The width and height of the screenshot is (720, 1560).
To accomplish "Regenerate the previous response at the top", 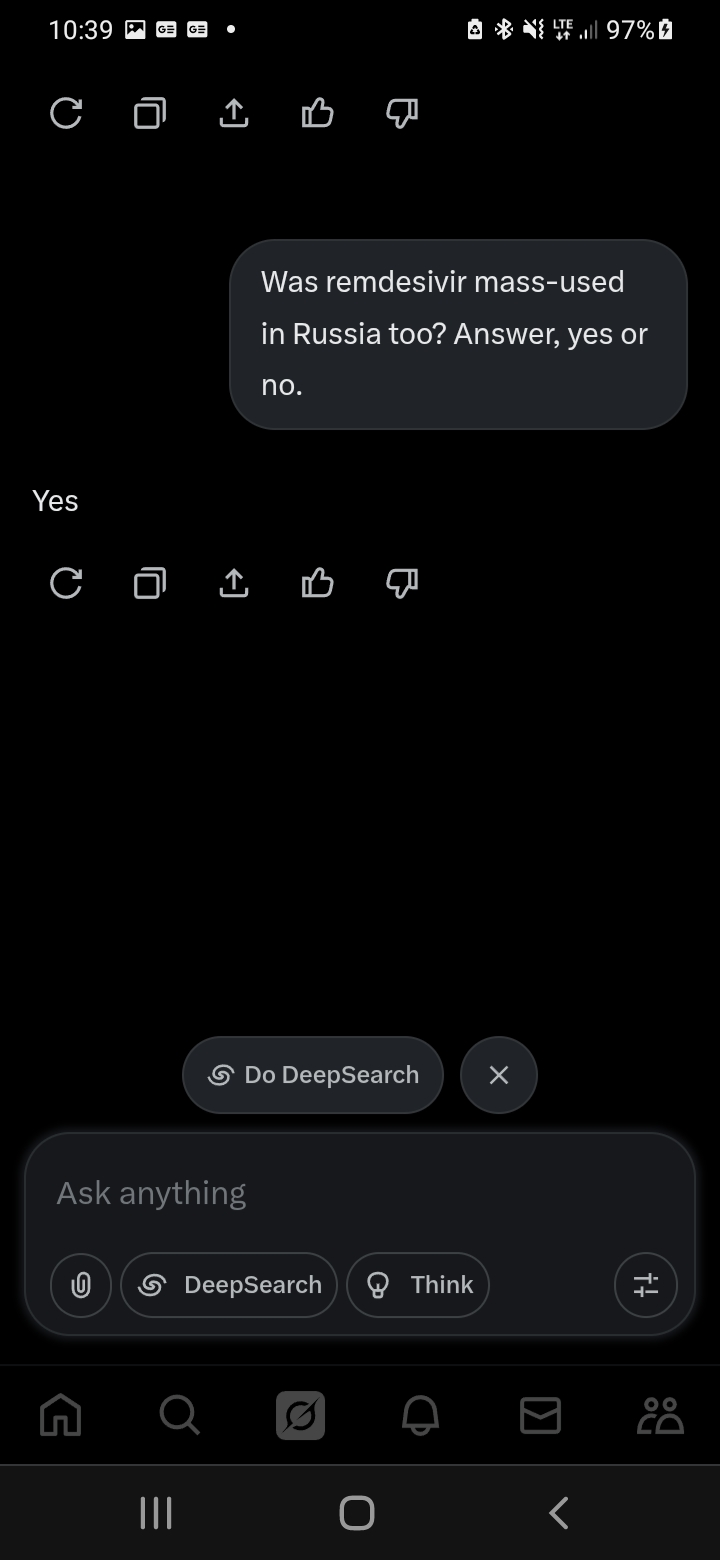I will click(66, 113).
